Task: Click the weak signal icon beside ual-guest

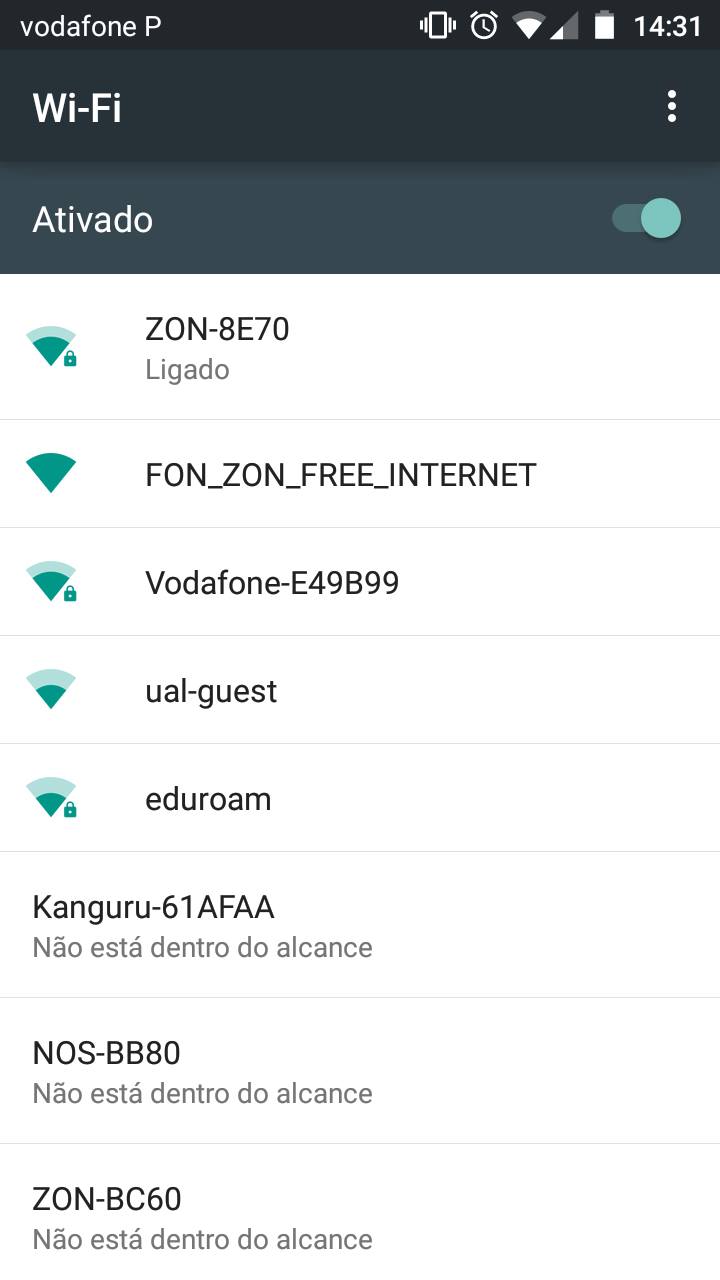Action: coord(51,689)
